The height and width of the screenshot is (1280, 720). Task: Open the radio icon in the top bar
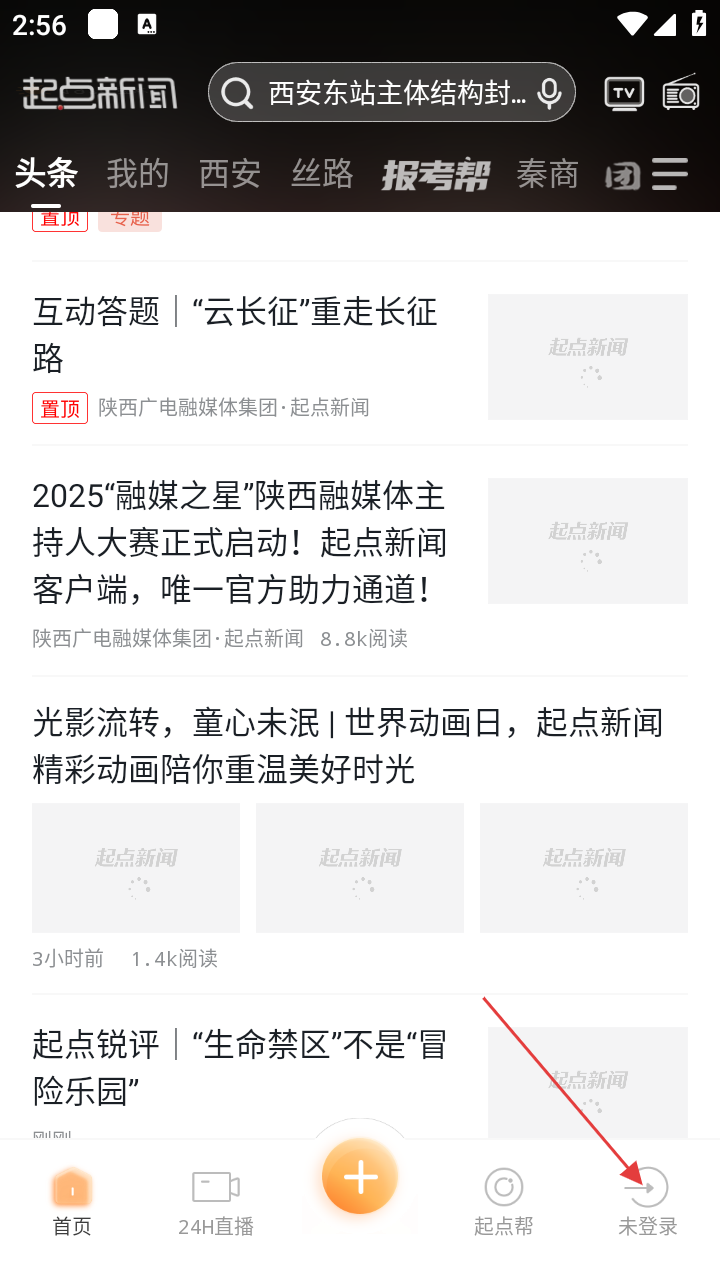[x=681, y=93]
